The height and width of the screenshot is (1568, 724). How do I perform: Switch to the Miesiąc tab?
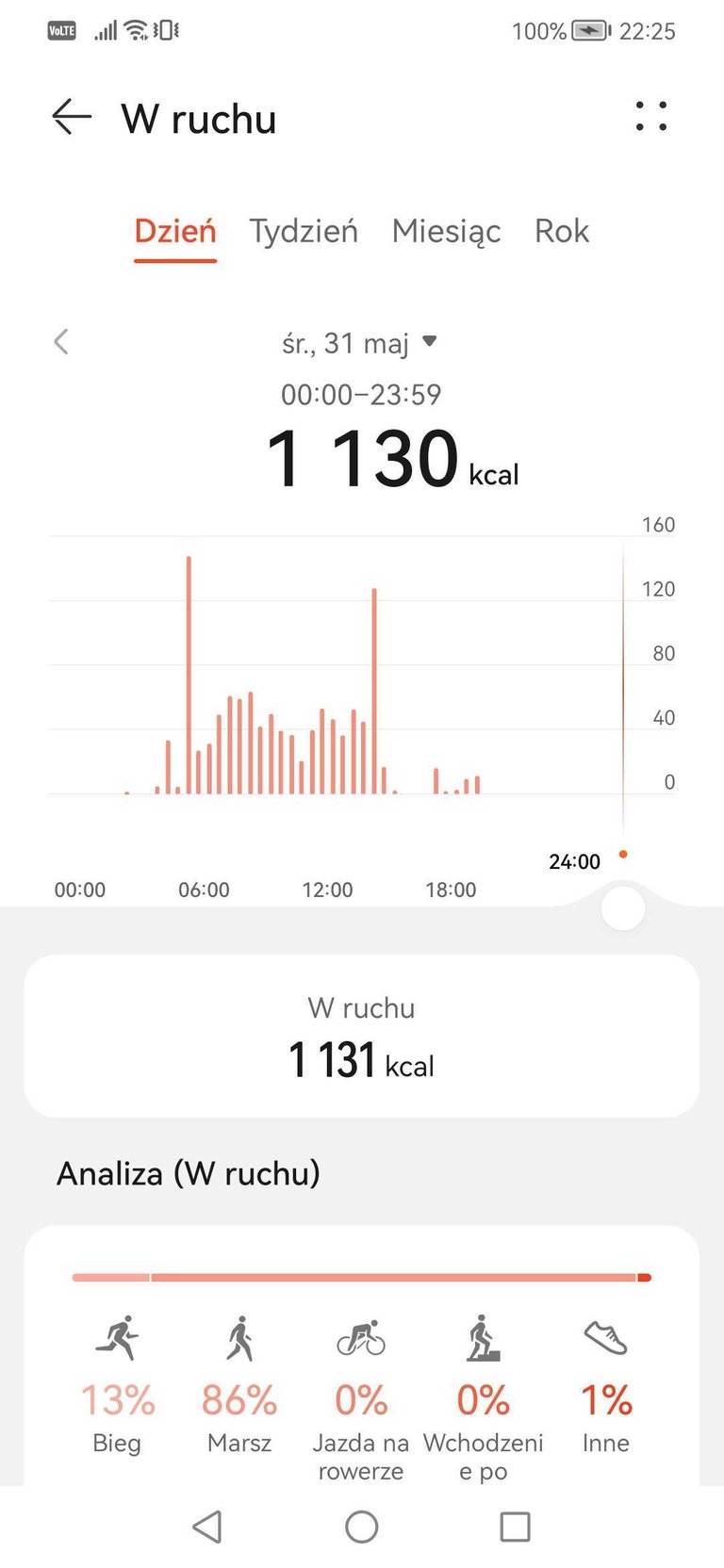[x=446, y=231]
